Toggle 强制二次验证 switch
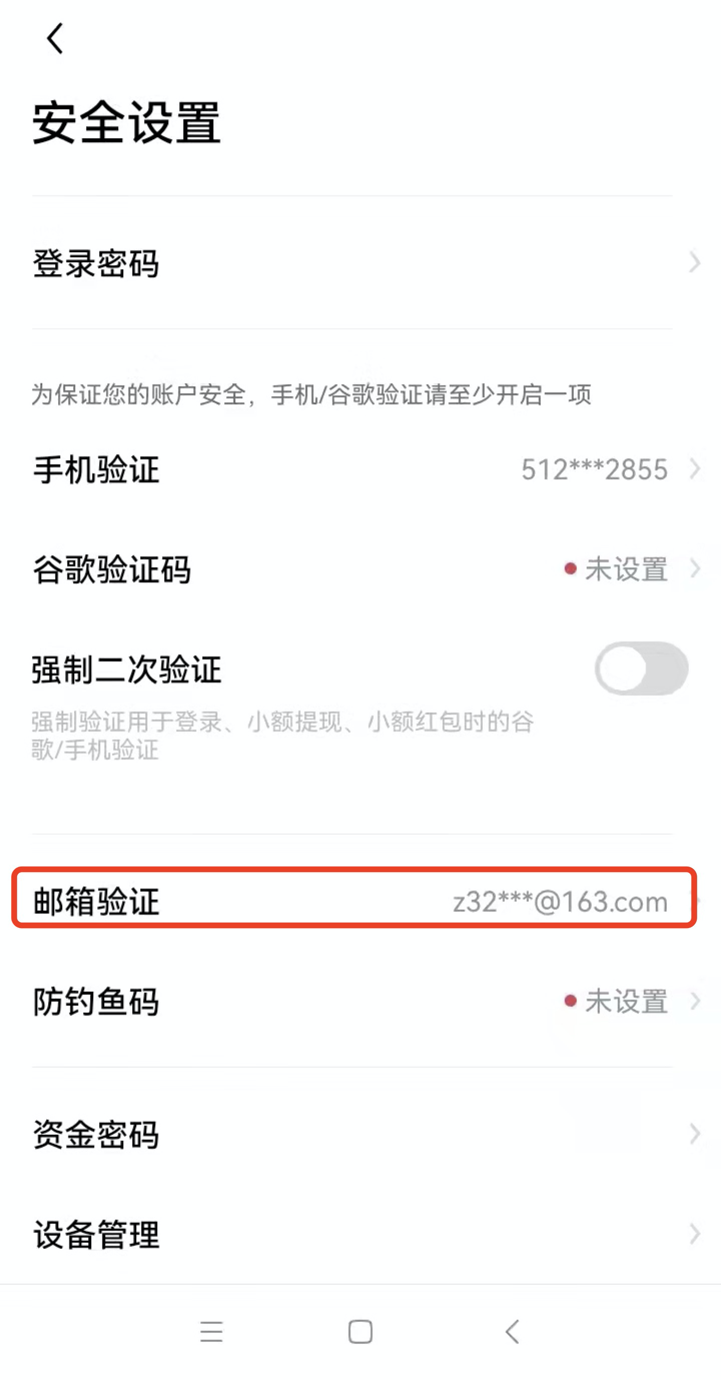Screen dimensions: 721x1380 [641, 669]
